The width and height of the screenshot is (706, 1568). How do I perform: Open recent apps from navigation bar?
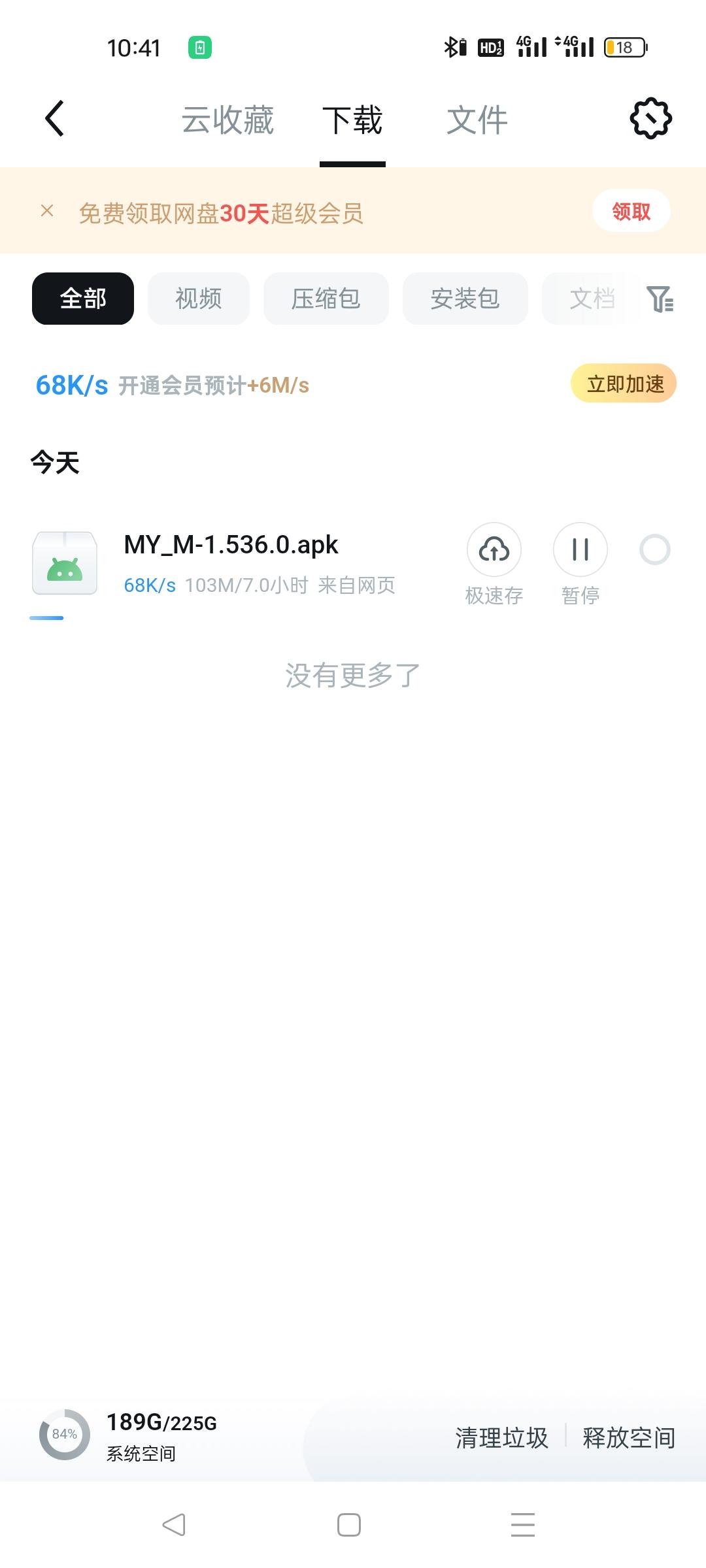click(x=523, y=1525)
